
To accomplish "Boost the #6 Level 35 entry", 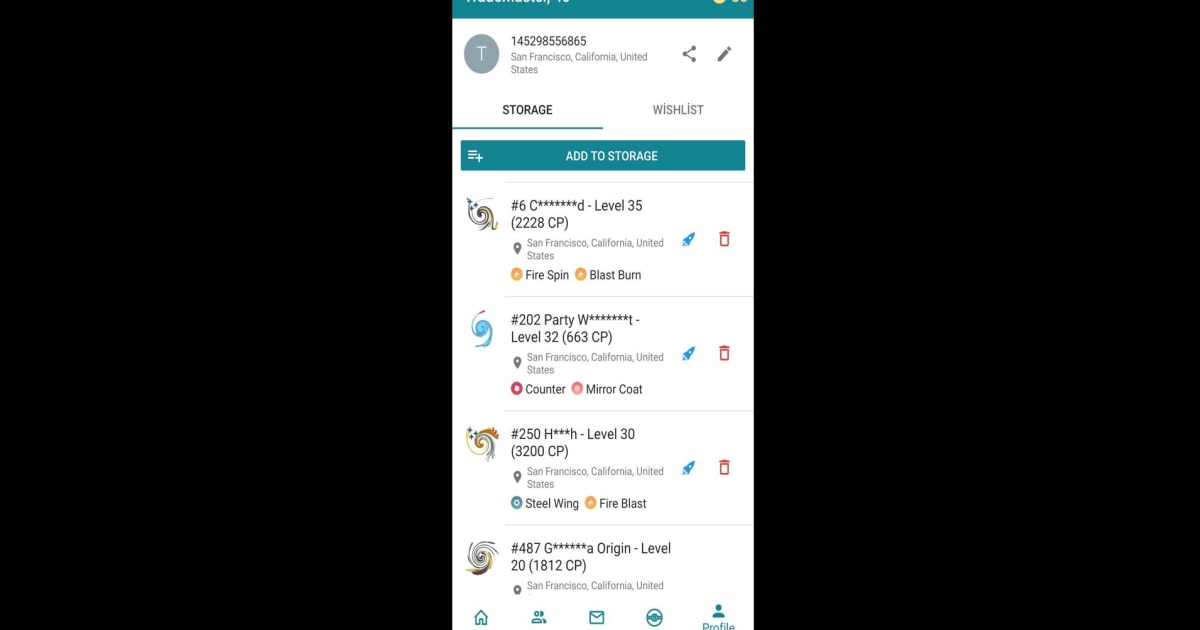I will click(688, 239).
